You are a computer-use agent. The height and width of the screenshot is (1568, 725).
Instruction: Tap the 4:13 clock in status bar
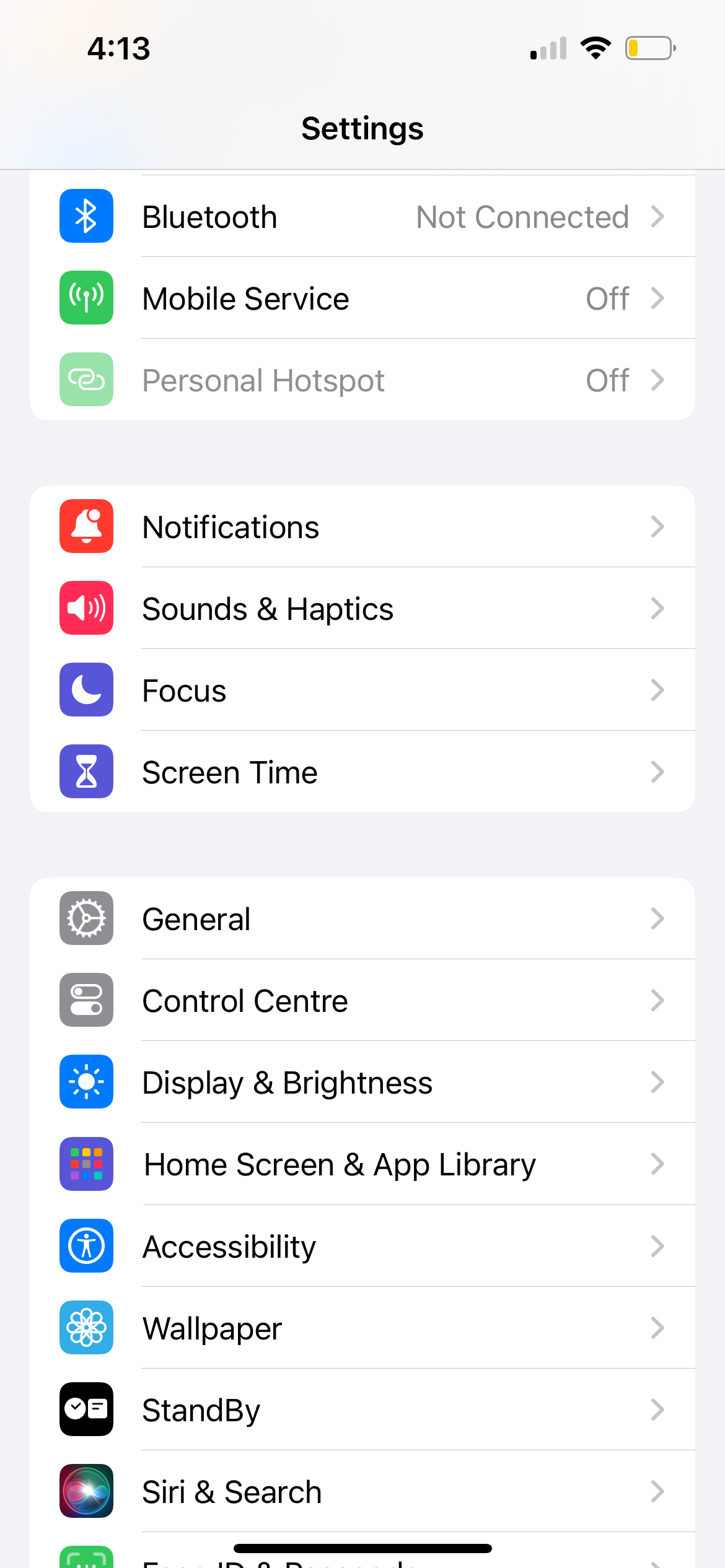pos(117,48)
